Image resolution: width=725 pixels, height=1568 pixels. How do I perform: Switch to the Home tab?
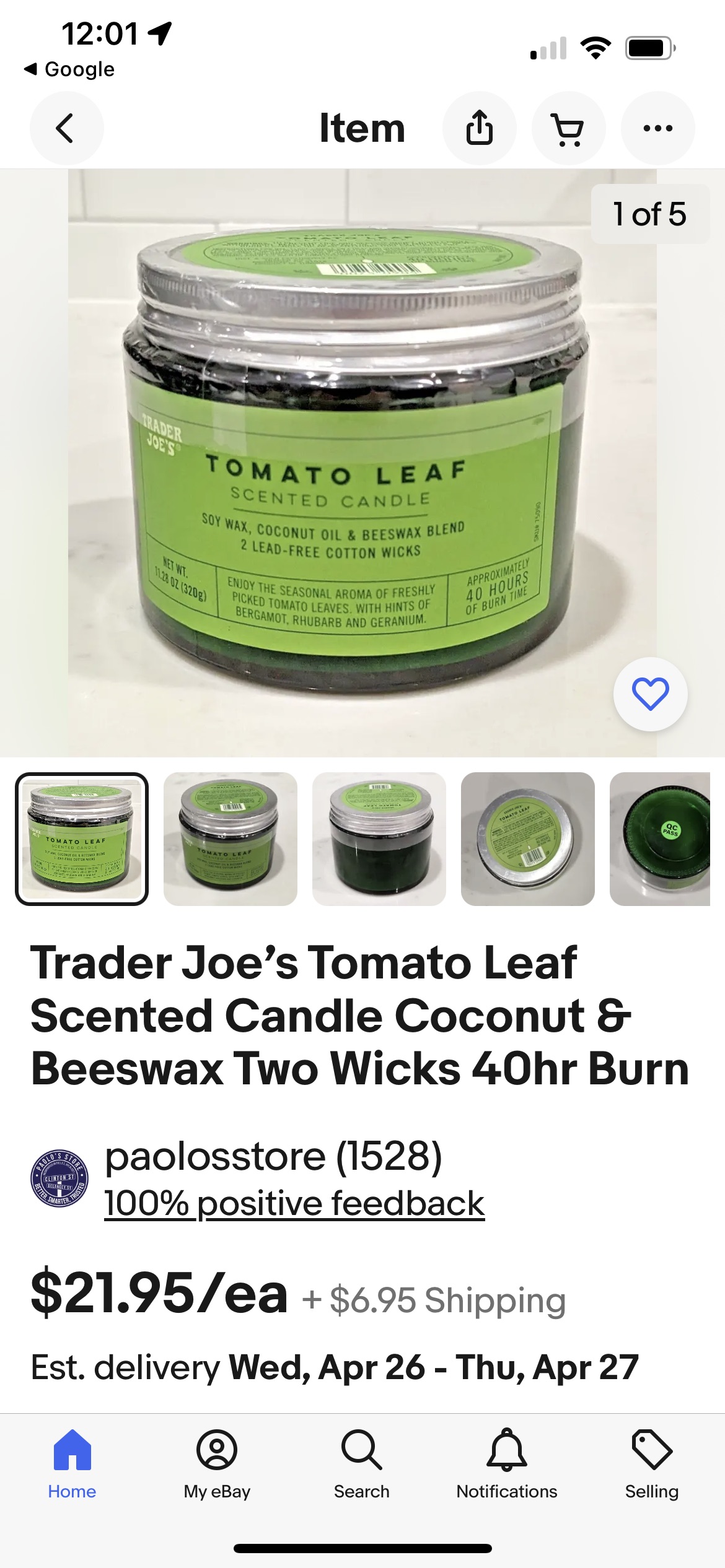coord(72,1465)
